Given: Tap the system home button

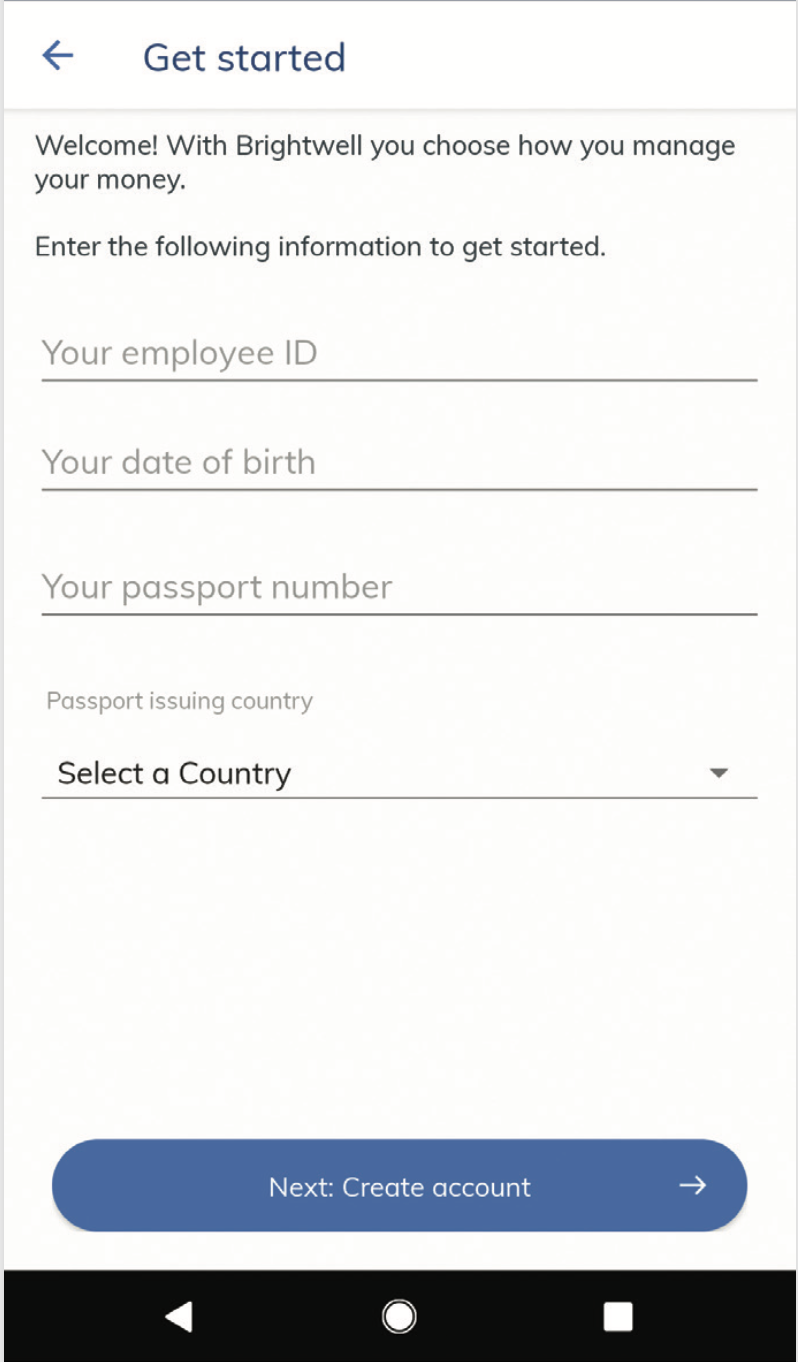Looking at the screenshot, I should click(399, 1317).
